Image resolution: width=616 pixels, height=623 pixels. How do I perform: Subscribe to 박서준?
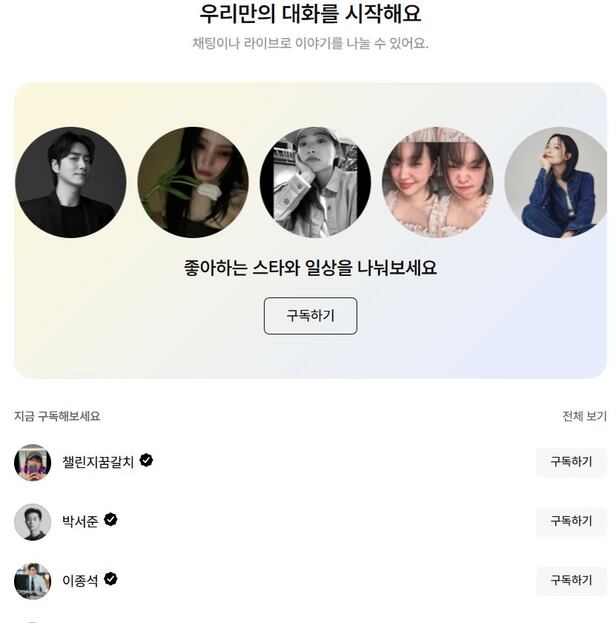click(571, 521)
